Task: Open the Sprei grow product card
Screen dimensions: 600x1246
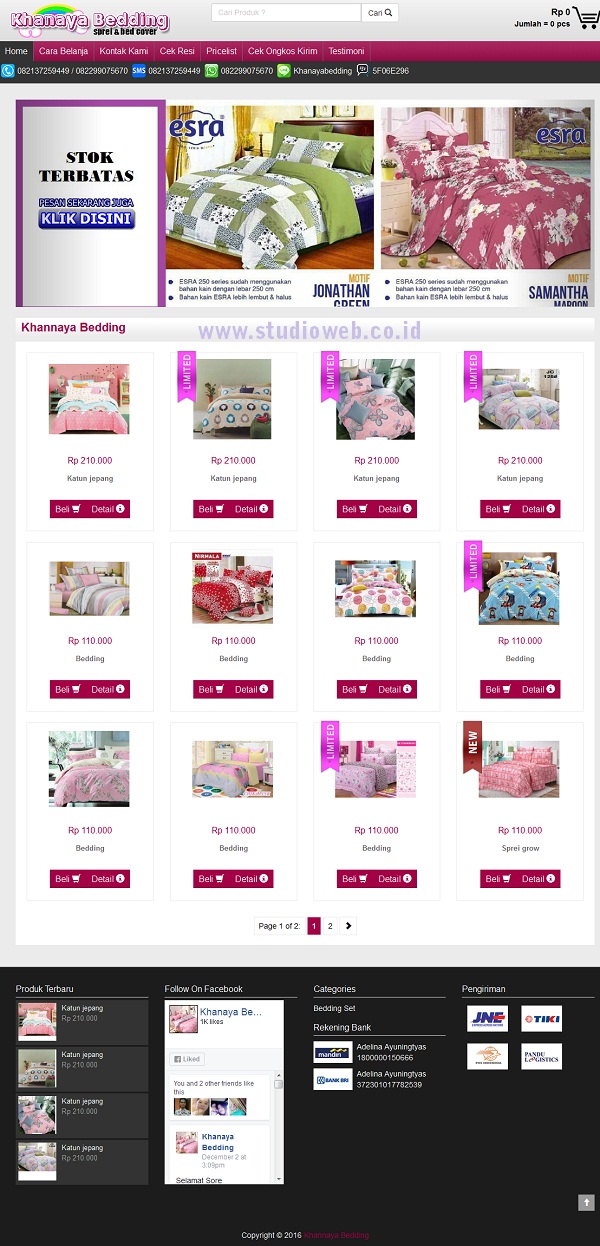Action: point(520,811)
